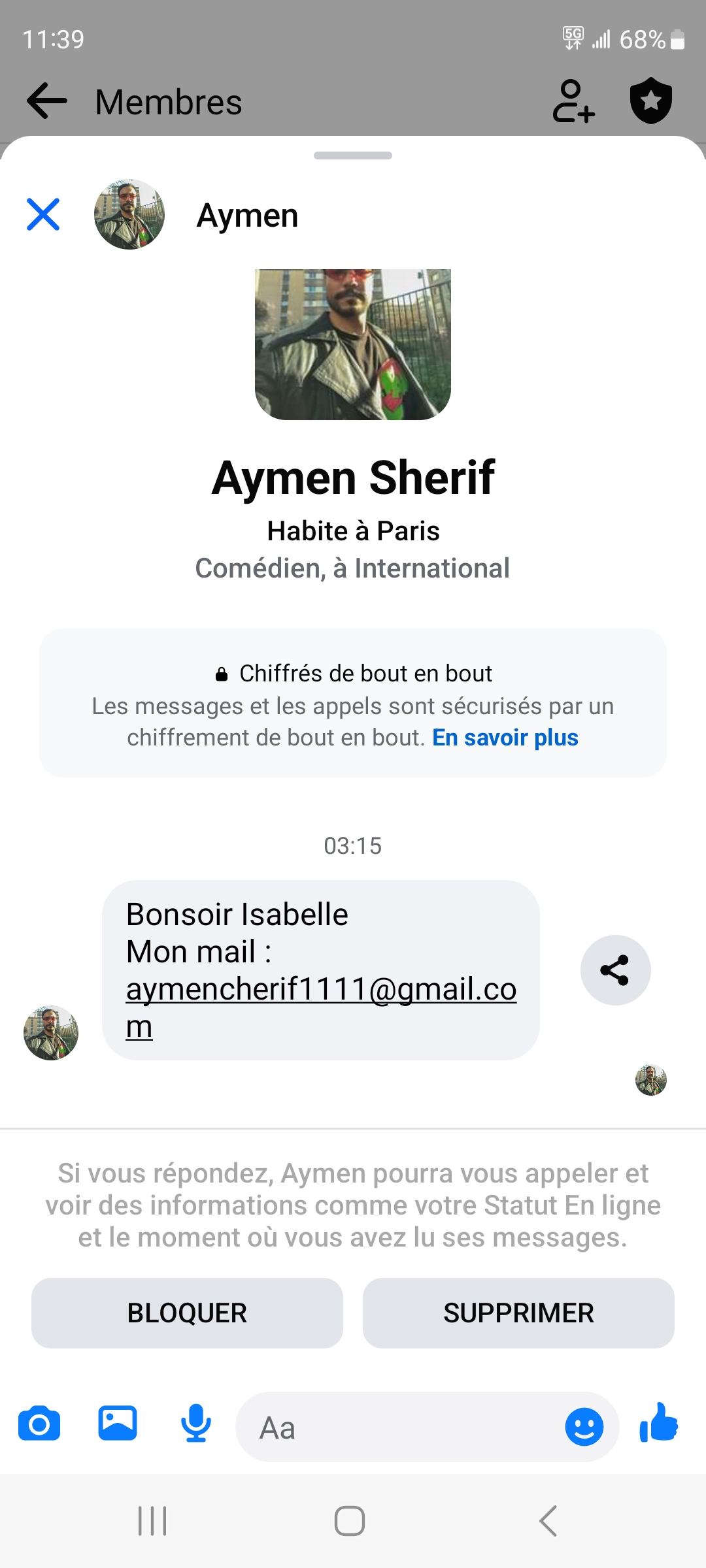Open the shield star badge icon
Image resolution: width=706 pixels, height=1568 pixels.
coord(650,101)
